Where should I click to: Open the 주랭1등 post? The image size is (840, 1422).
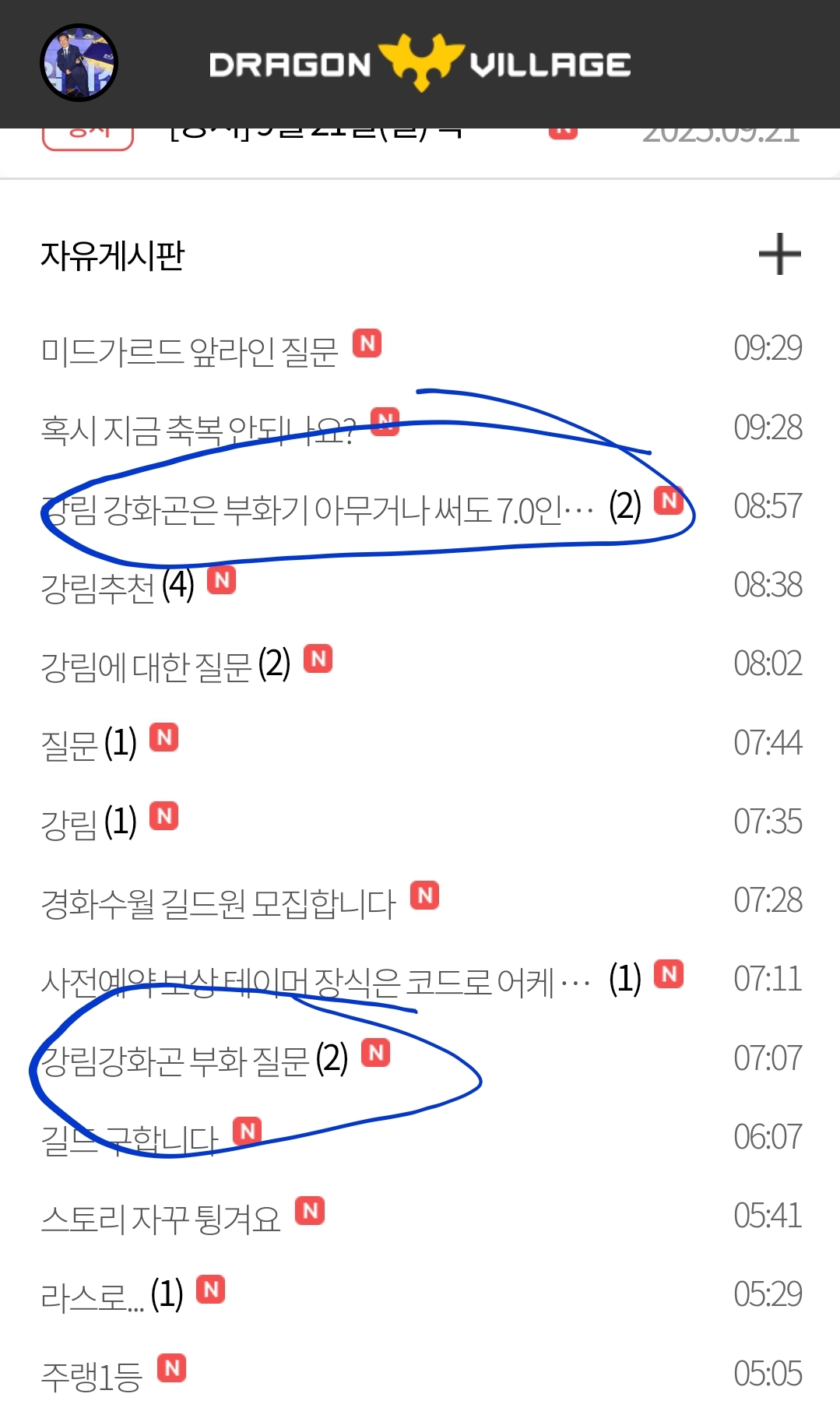91,1376
